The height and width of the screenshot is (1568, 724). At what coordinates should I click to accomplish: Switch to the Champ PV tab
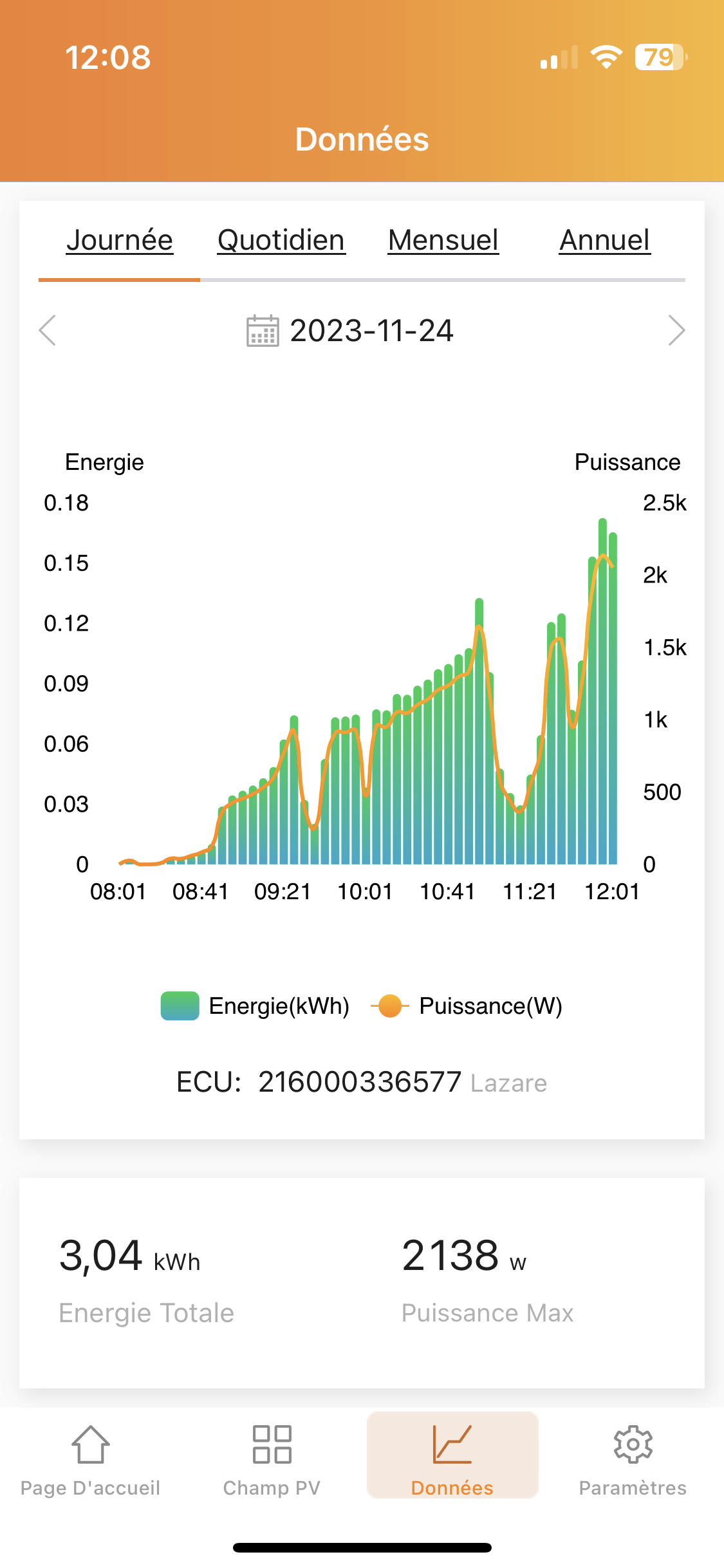pos(272,1459)
